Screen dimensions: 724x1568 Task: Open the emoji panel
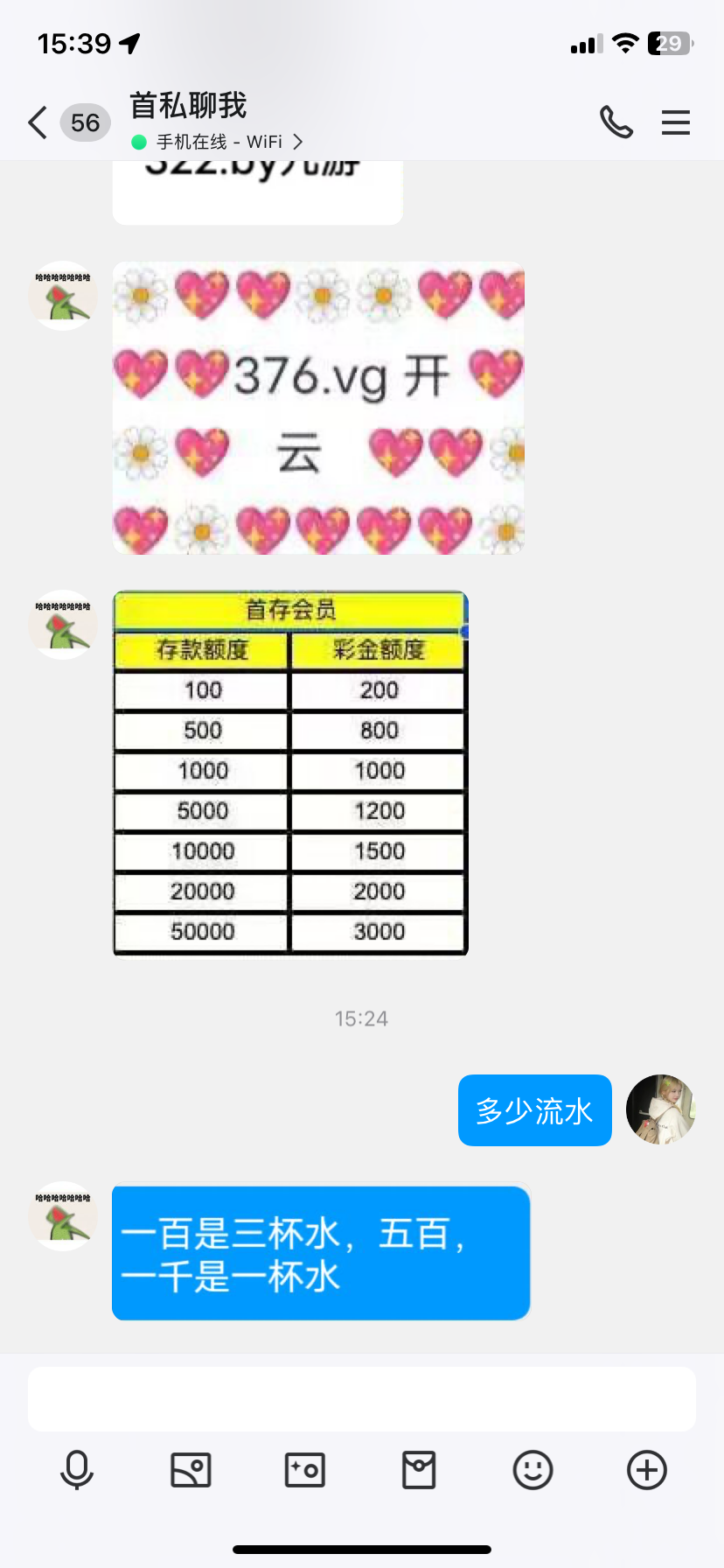click(x=533, y=1470)
